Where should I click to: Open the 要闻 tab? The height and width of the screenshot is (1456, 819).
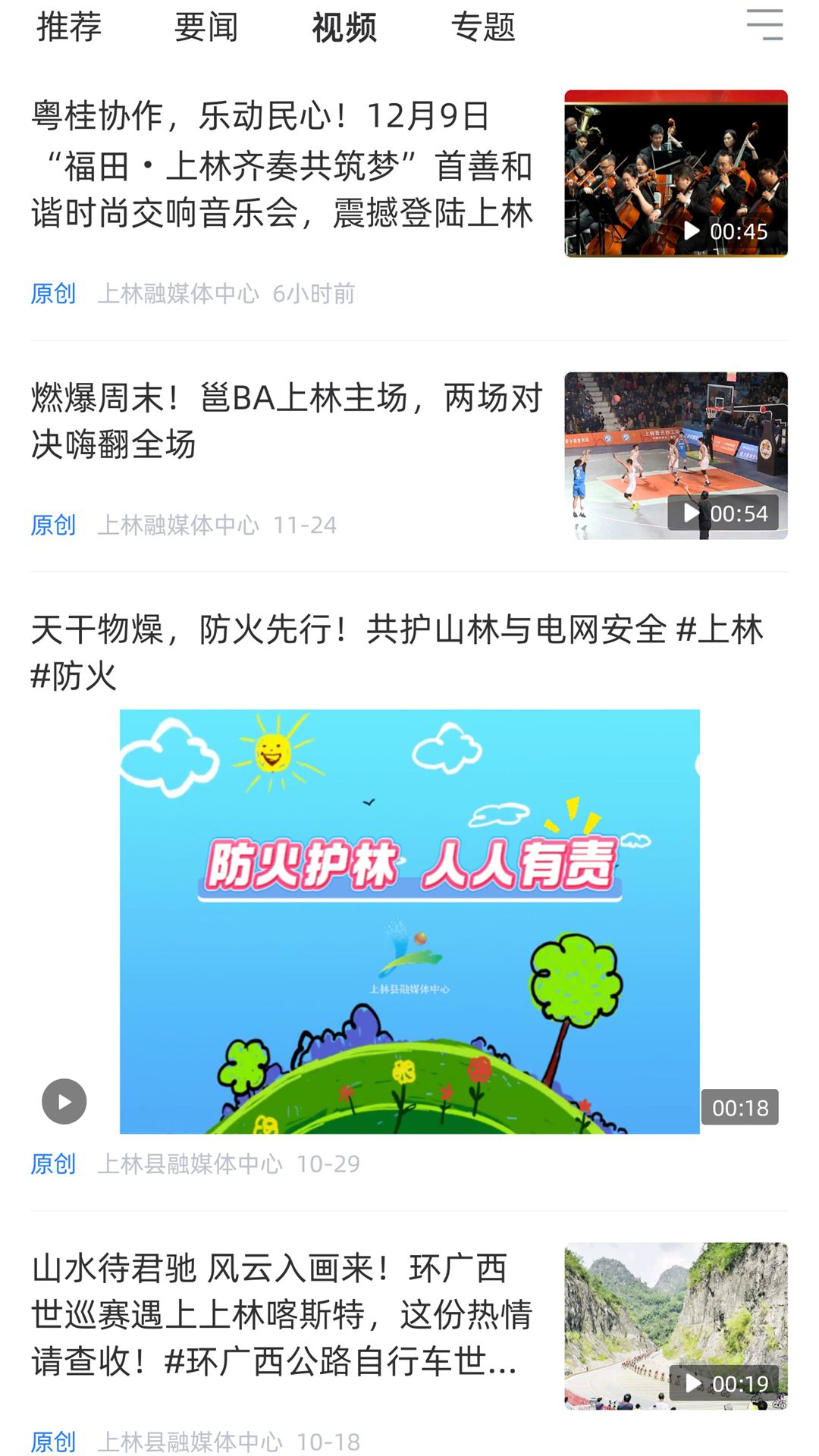pos(205,27)
